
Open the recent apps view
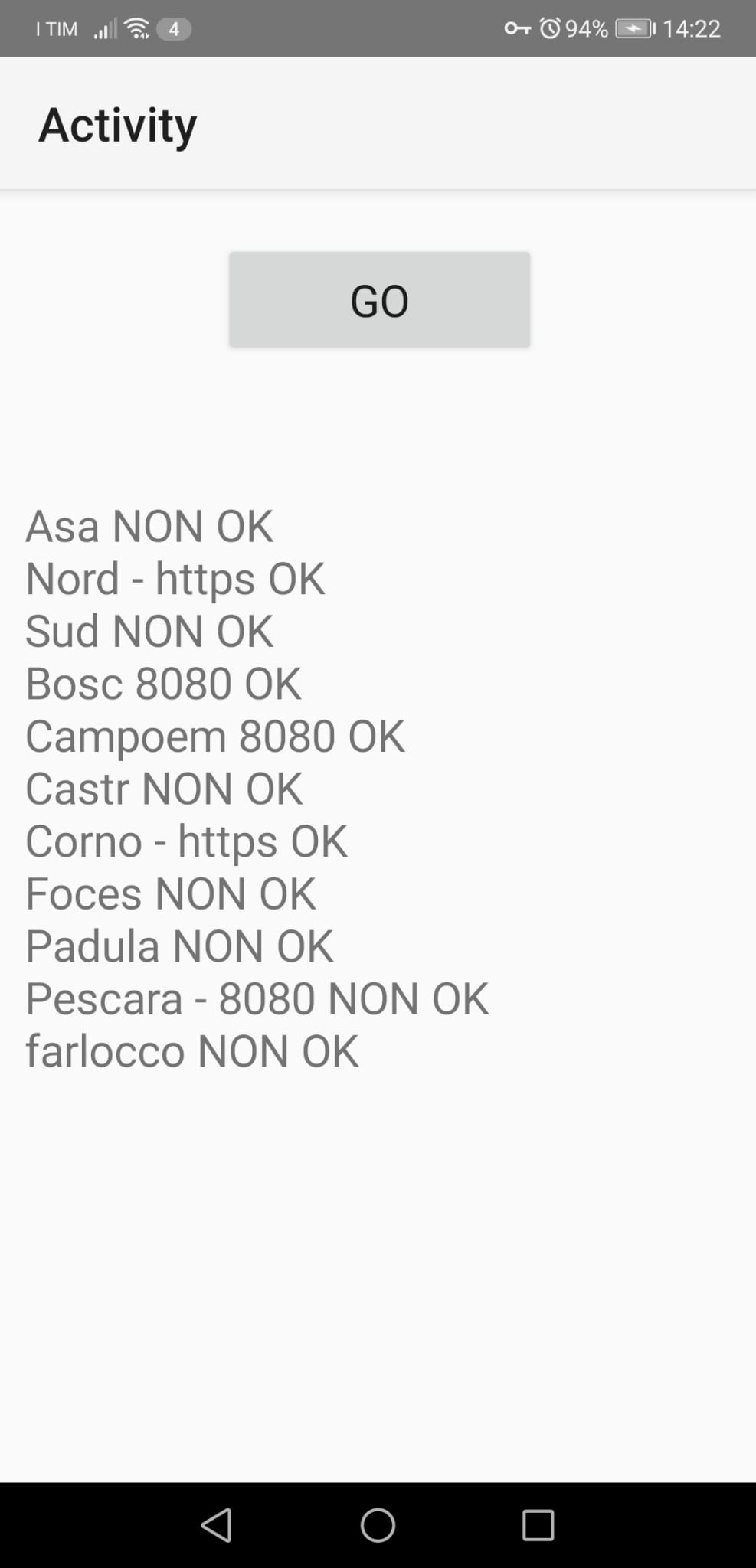538,1525
